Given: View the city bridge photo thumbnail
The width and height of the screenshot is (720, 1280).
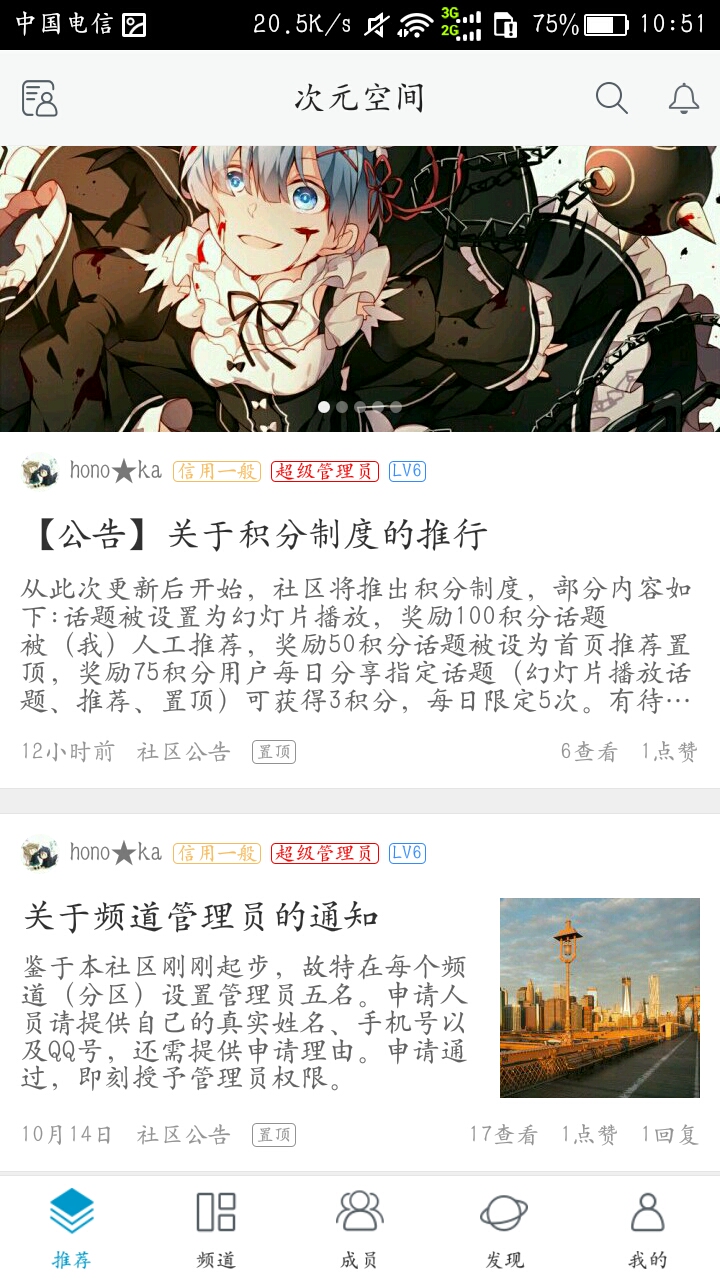Looking at the screenshot, I should (x=599, y=997).
